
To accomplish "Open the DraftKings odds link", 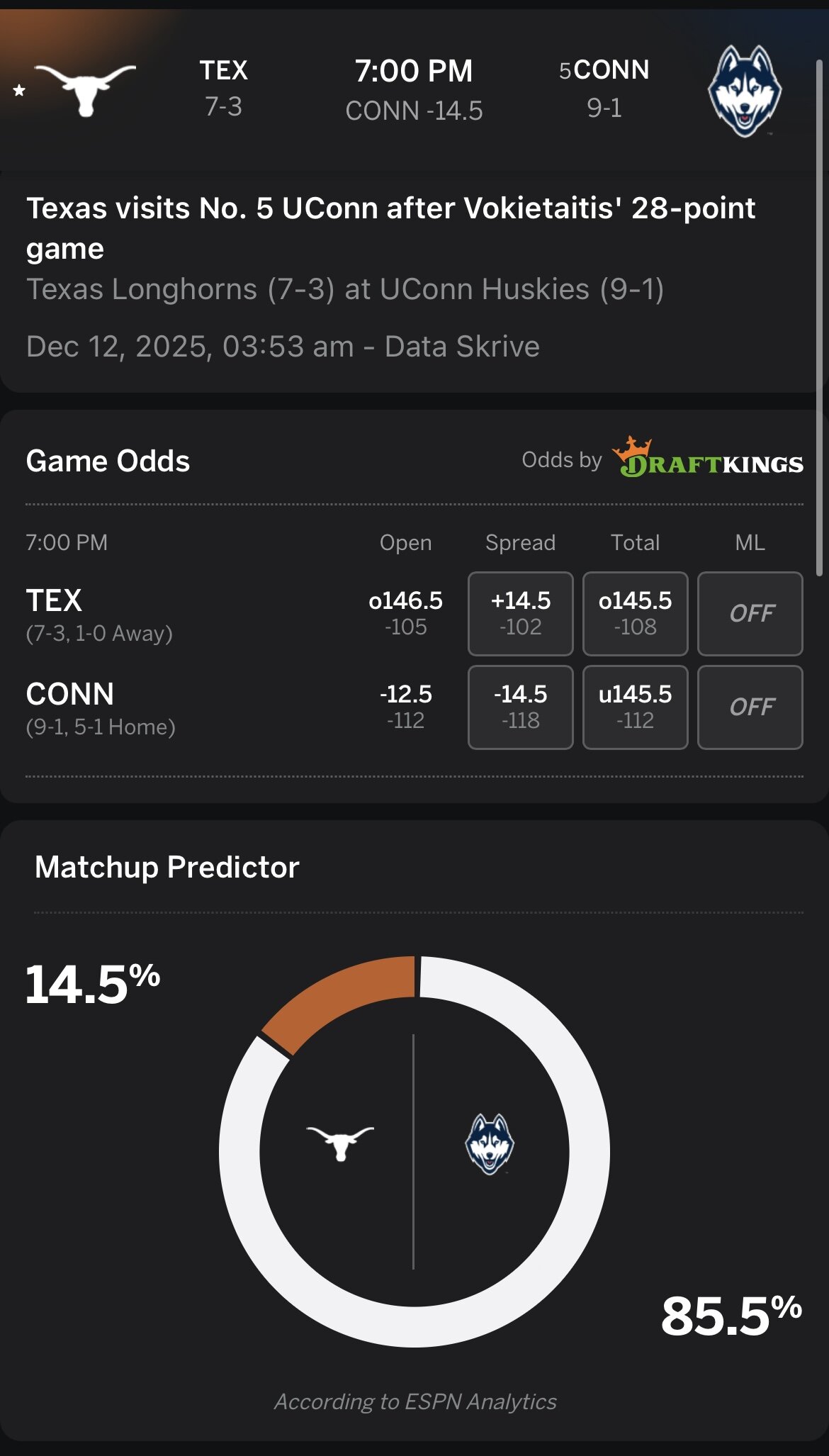I will (709, 459).
